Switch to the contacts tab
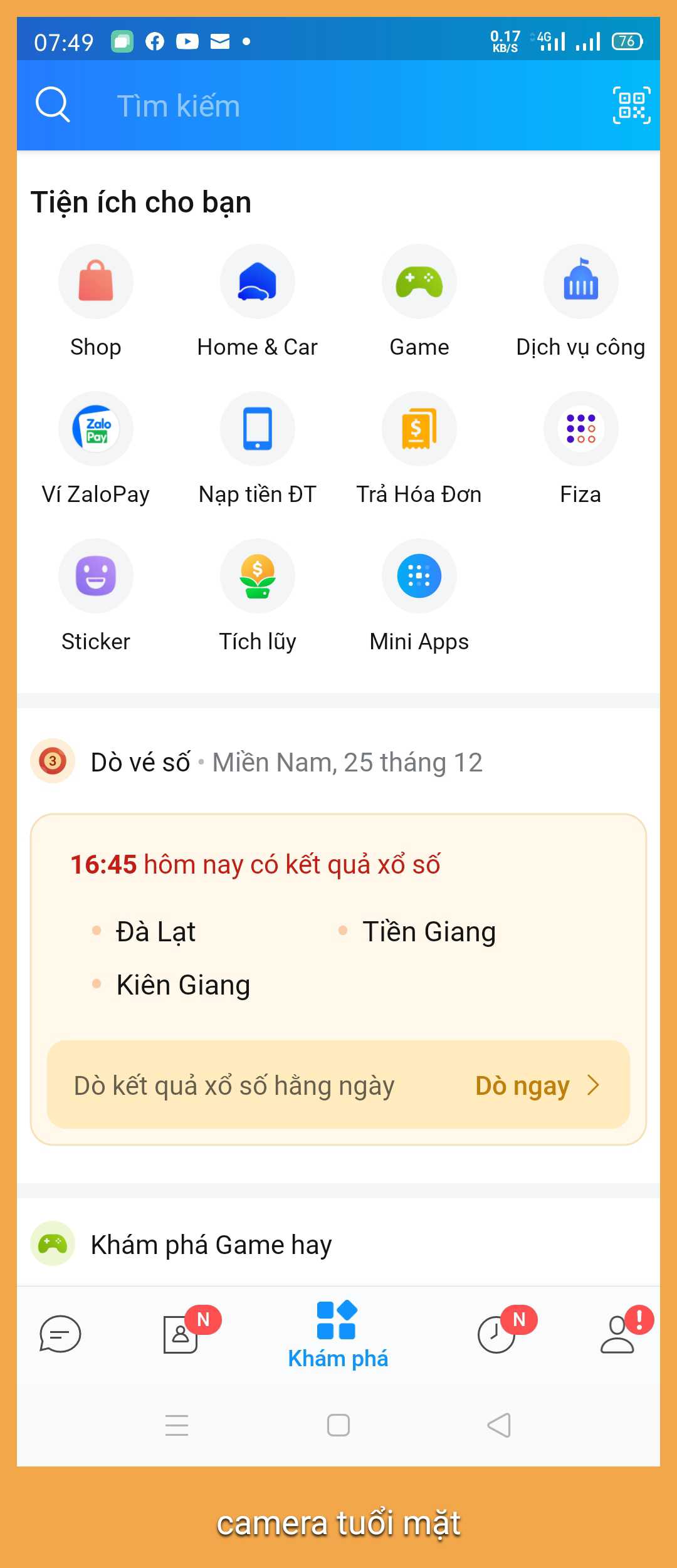Screen dimensions: 677x1568 [182, 1334]
